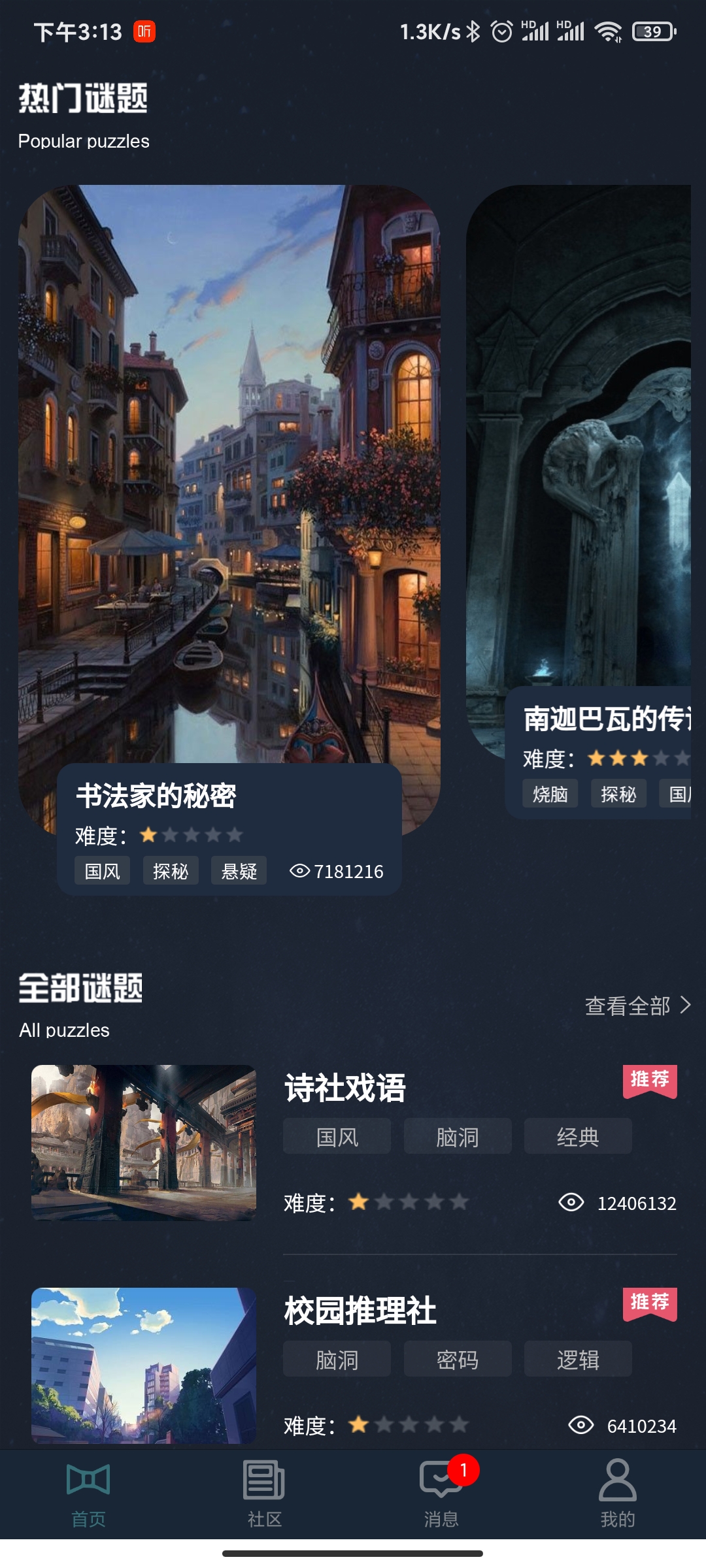
Task: Open the 书法家的秘密 puzzle card
Action: pos(229,510)
